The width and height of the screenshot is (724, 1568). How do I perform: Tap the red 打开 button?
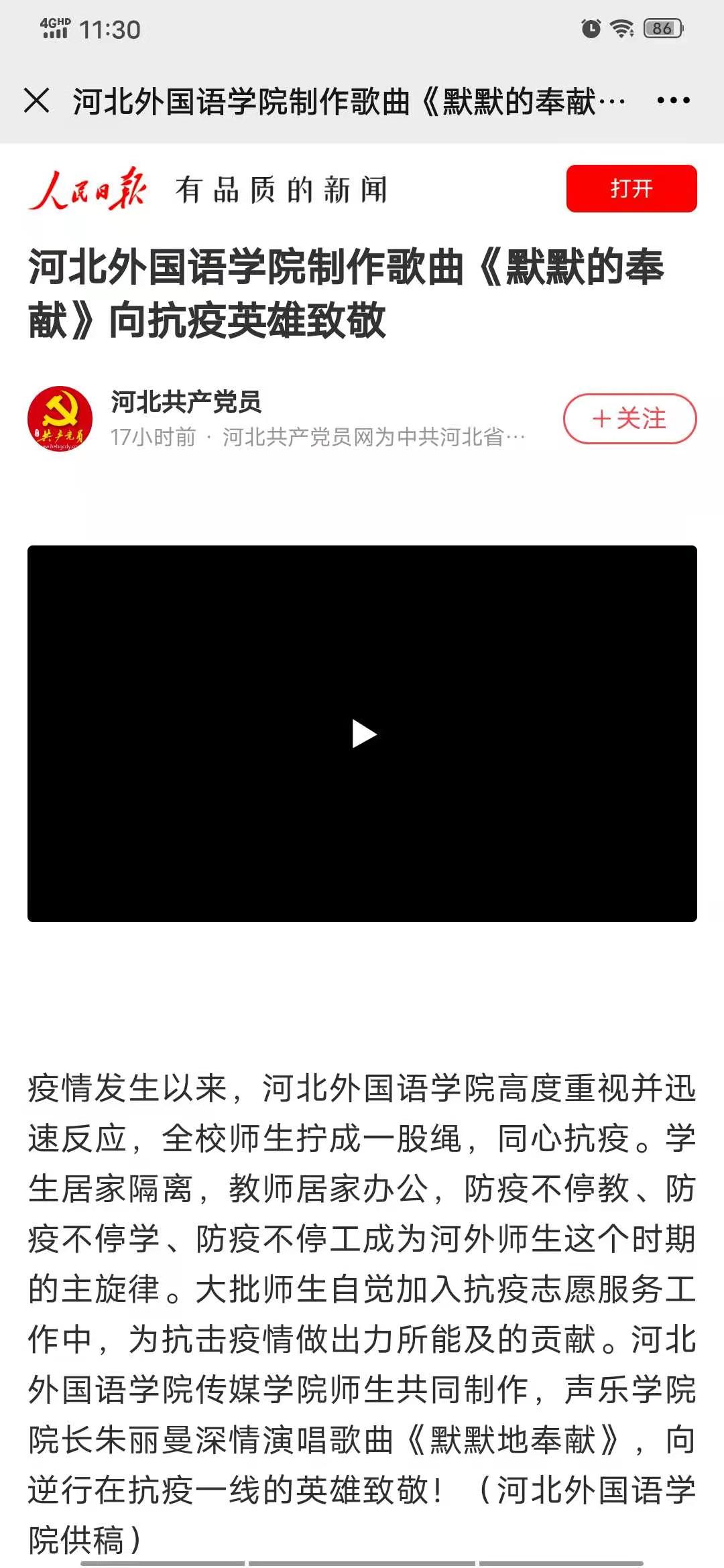[x=631, y=188]
